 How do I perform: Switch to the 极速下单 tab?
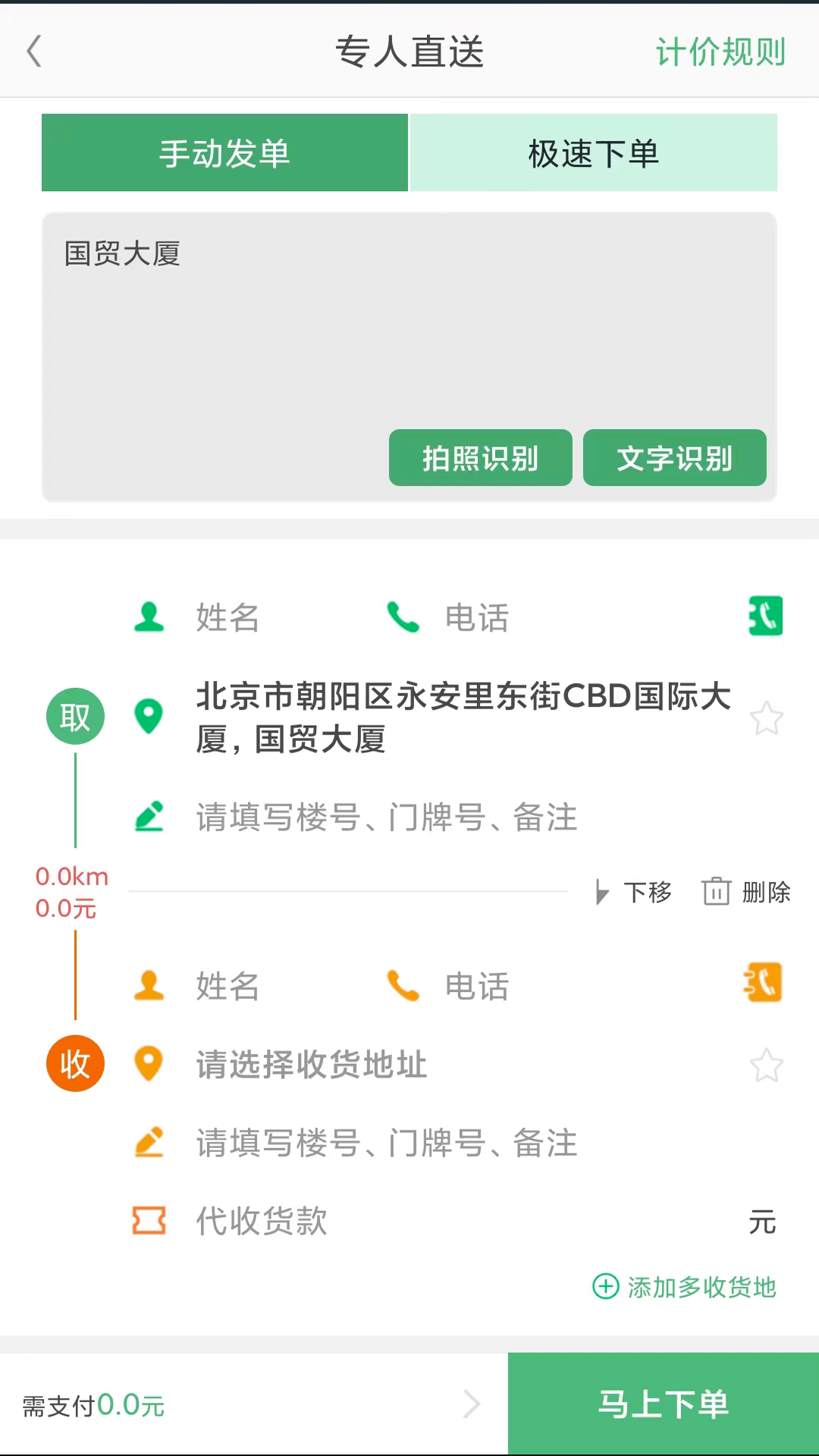point(593,152)
